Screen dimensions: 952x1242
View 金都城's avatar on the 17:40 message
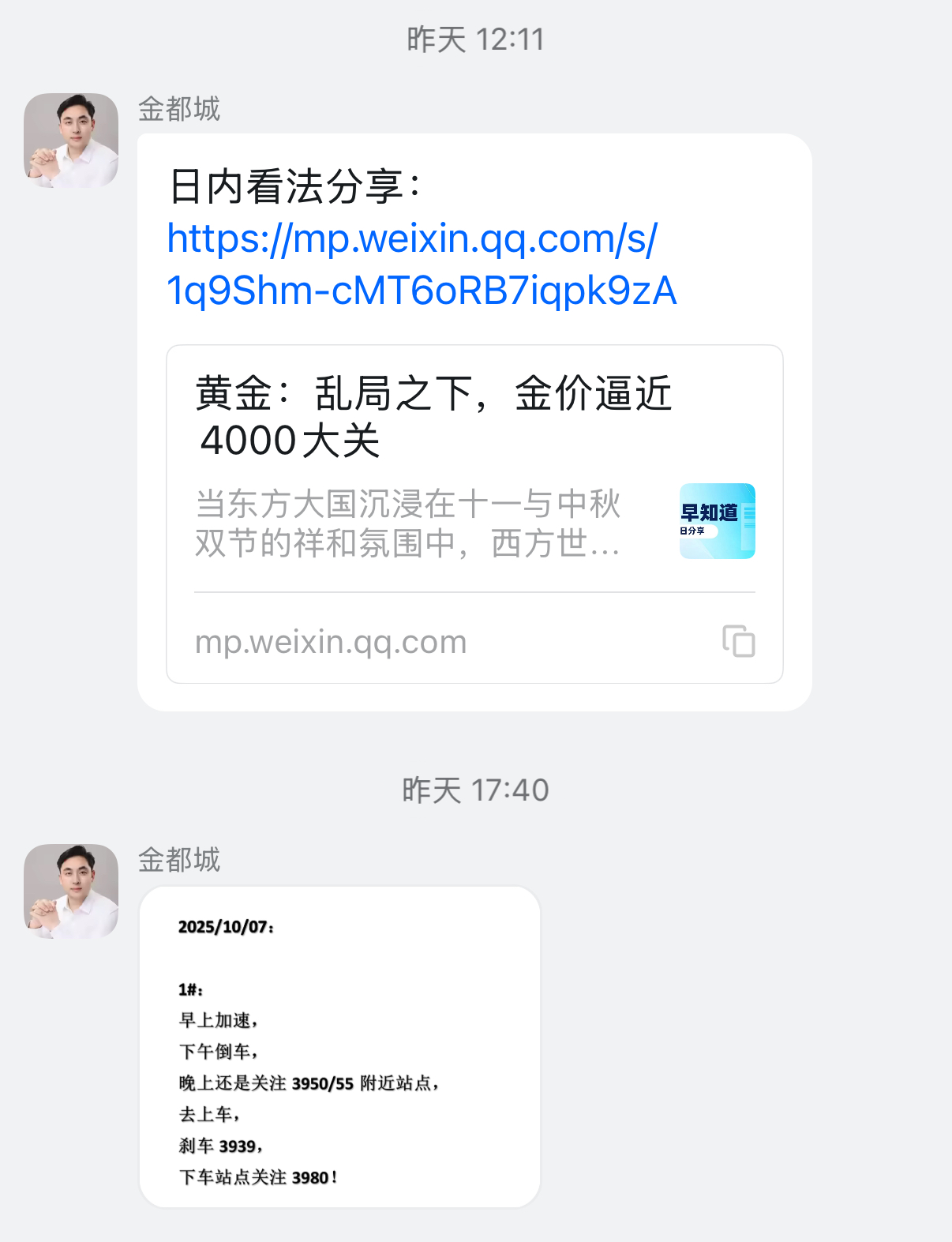coord(71,891)
